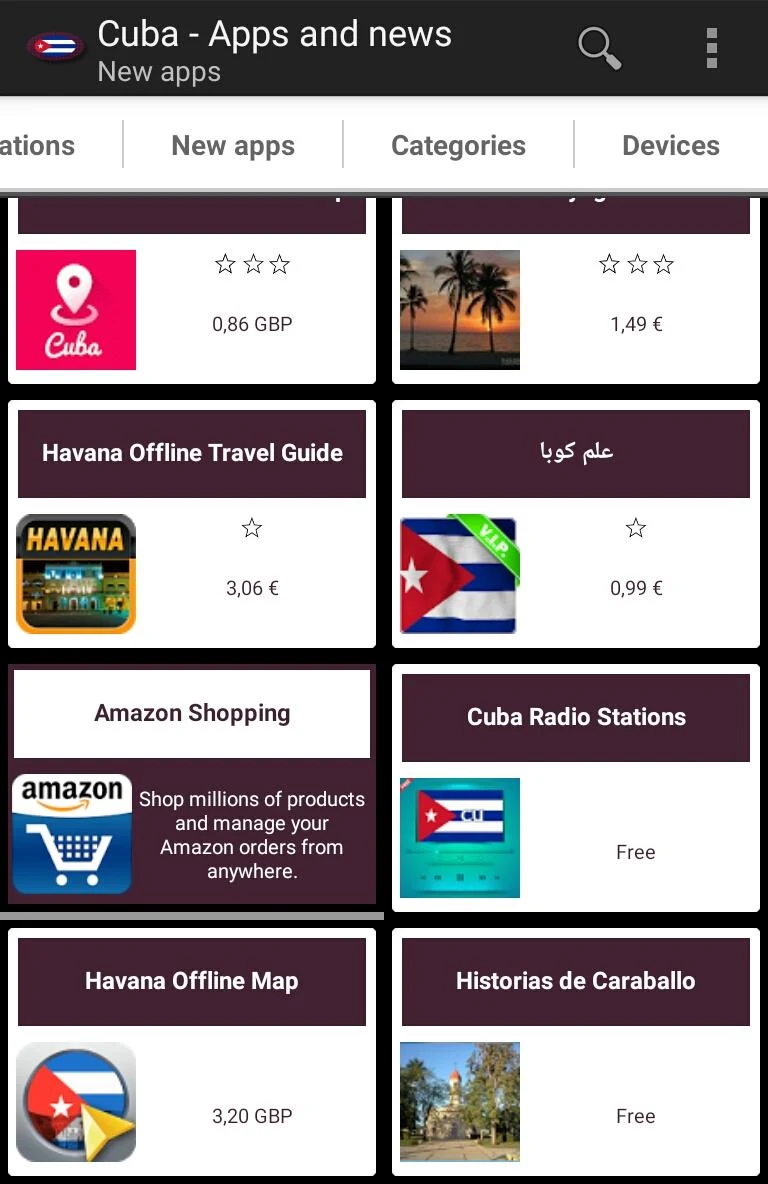The width and height of the screenshot is (768, 1184).
Task: Toggle the star rating on Havana Offline Travel Guide
Action: [x=251, y=528]
